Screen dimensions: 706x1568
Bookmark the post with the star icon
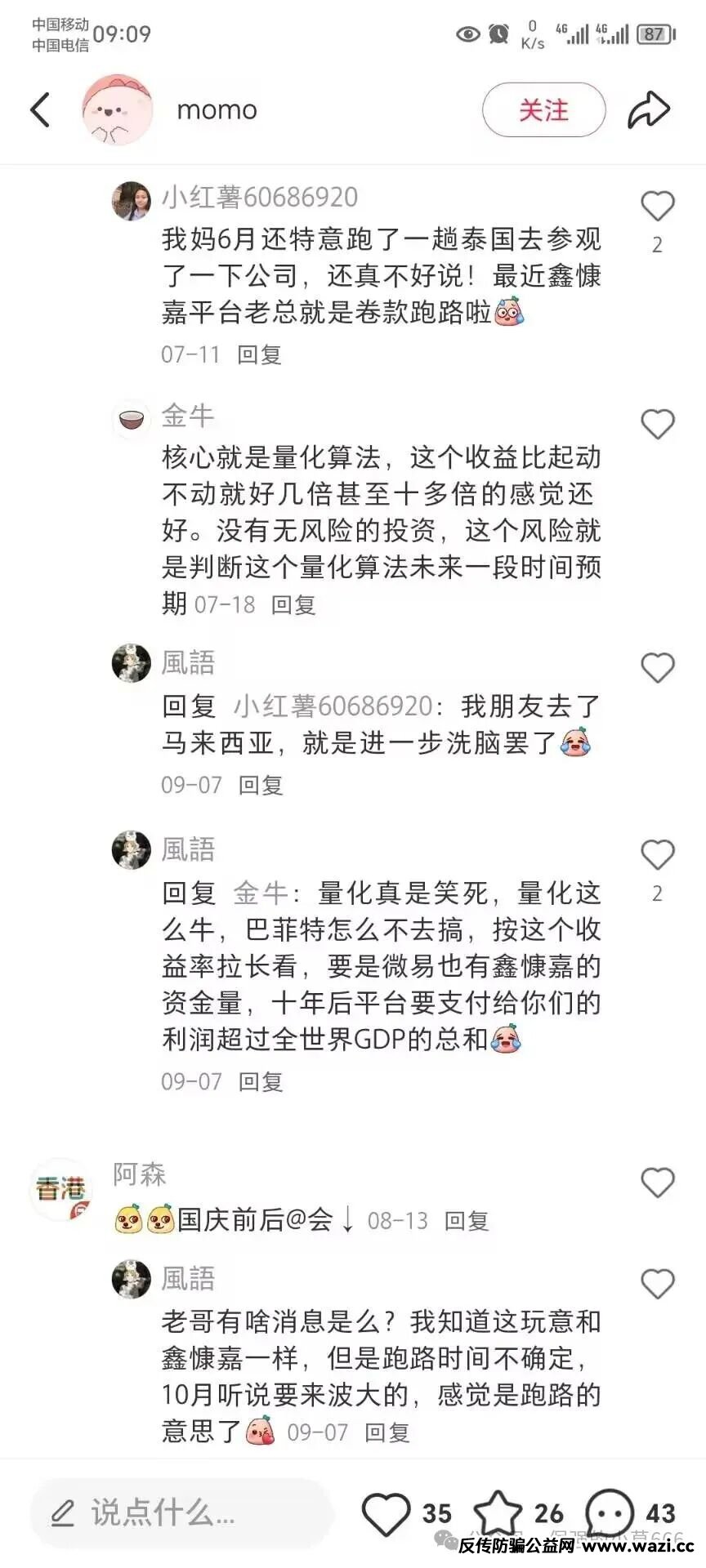[x=498, y=1513]
